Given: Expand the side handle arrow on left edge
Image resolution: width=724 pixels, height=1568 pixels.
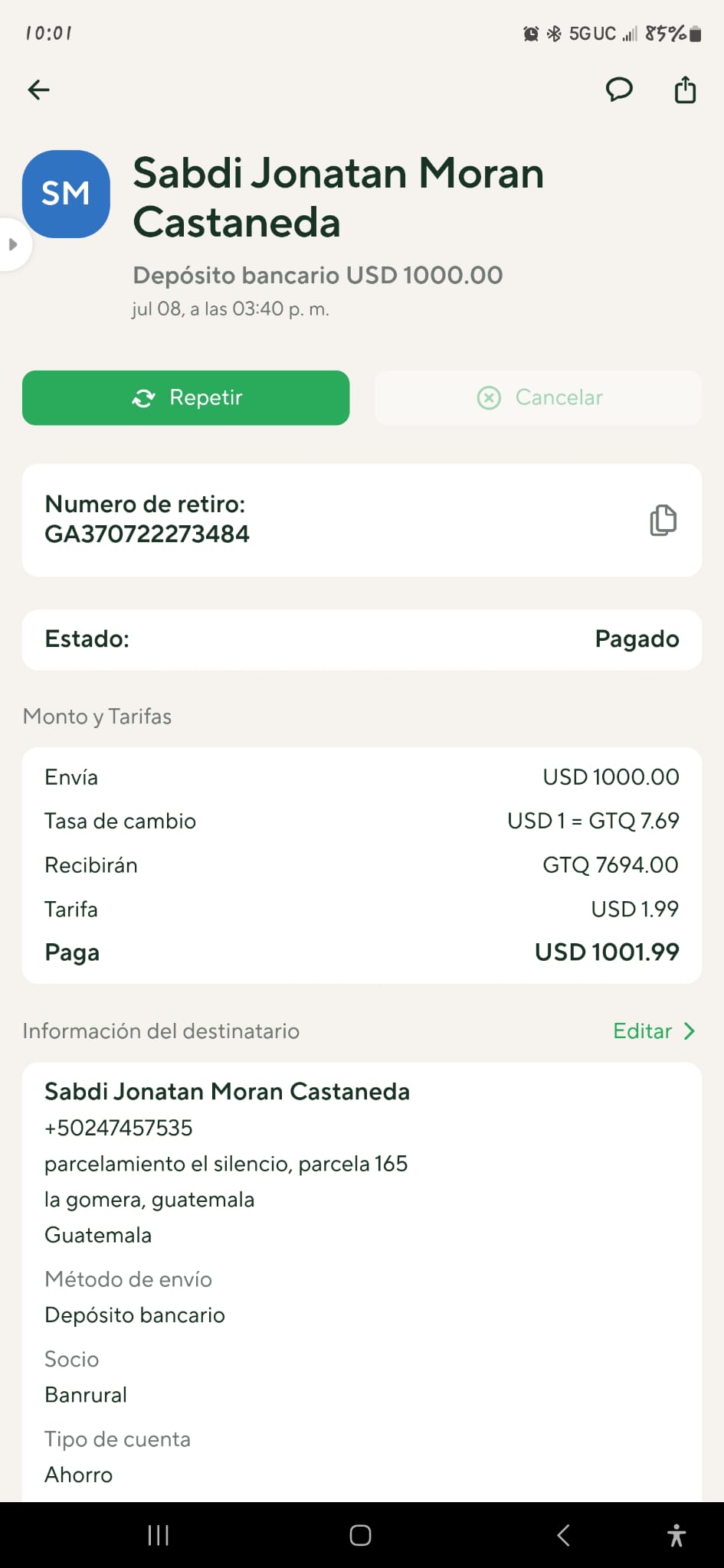Looking at the screenshot, I should [x=13, y=245].
